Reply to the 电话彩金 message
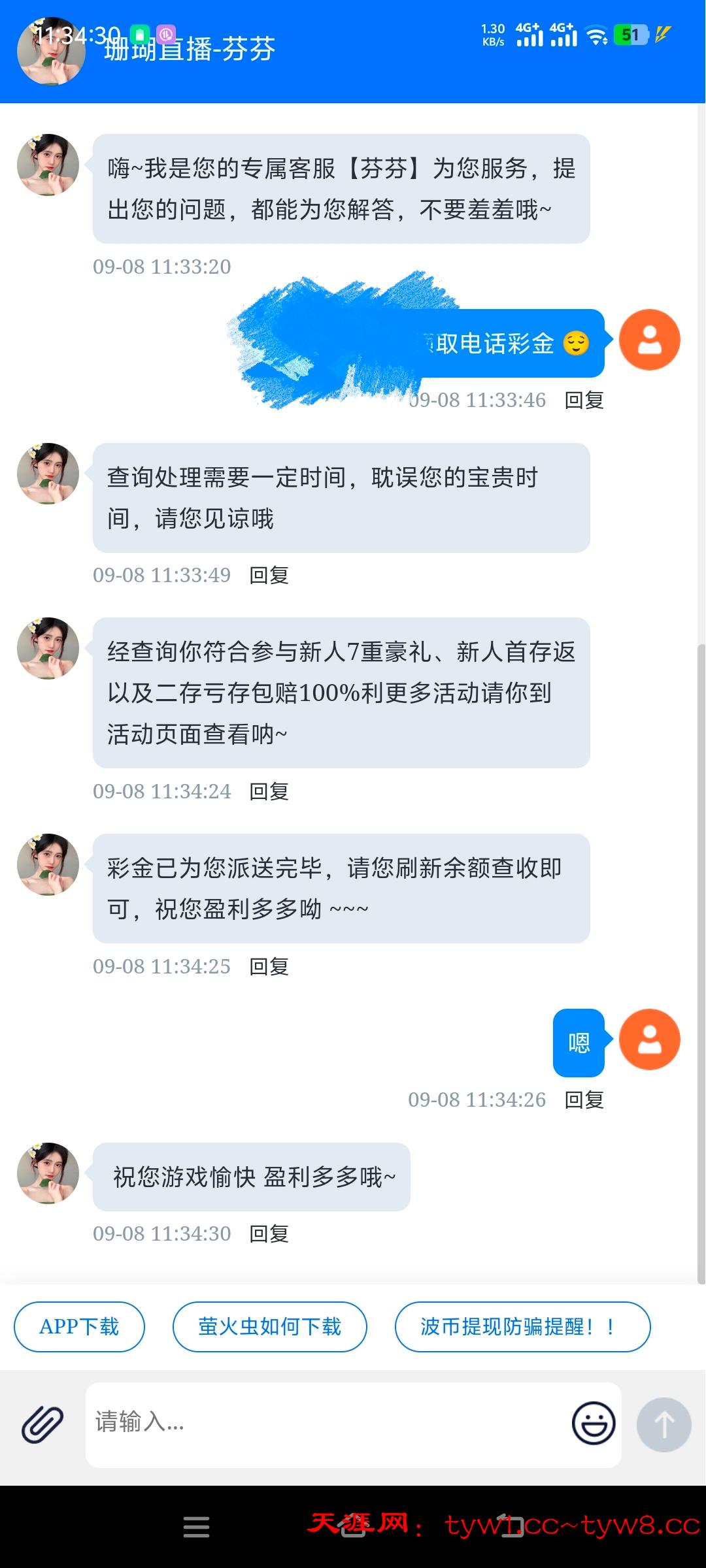 [584, 400]
